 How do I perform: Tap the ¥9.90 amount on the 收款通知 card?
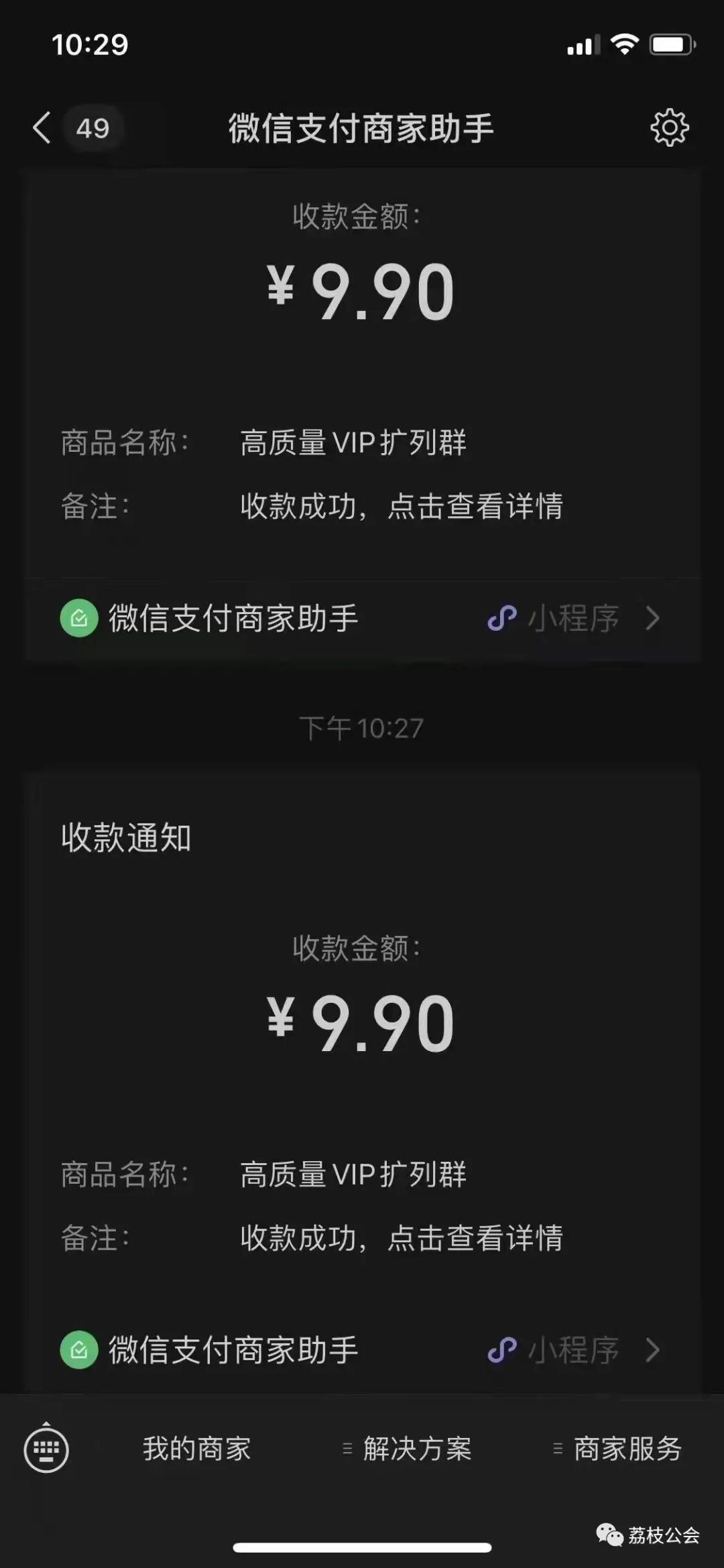pos(362,1019)
